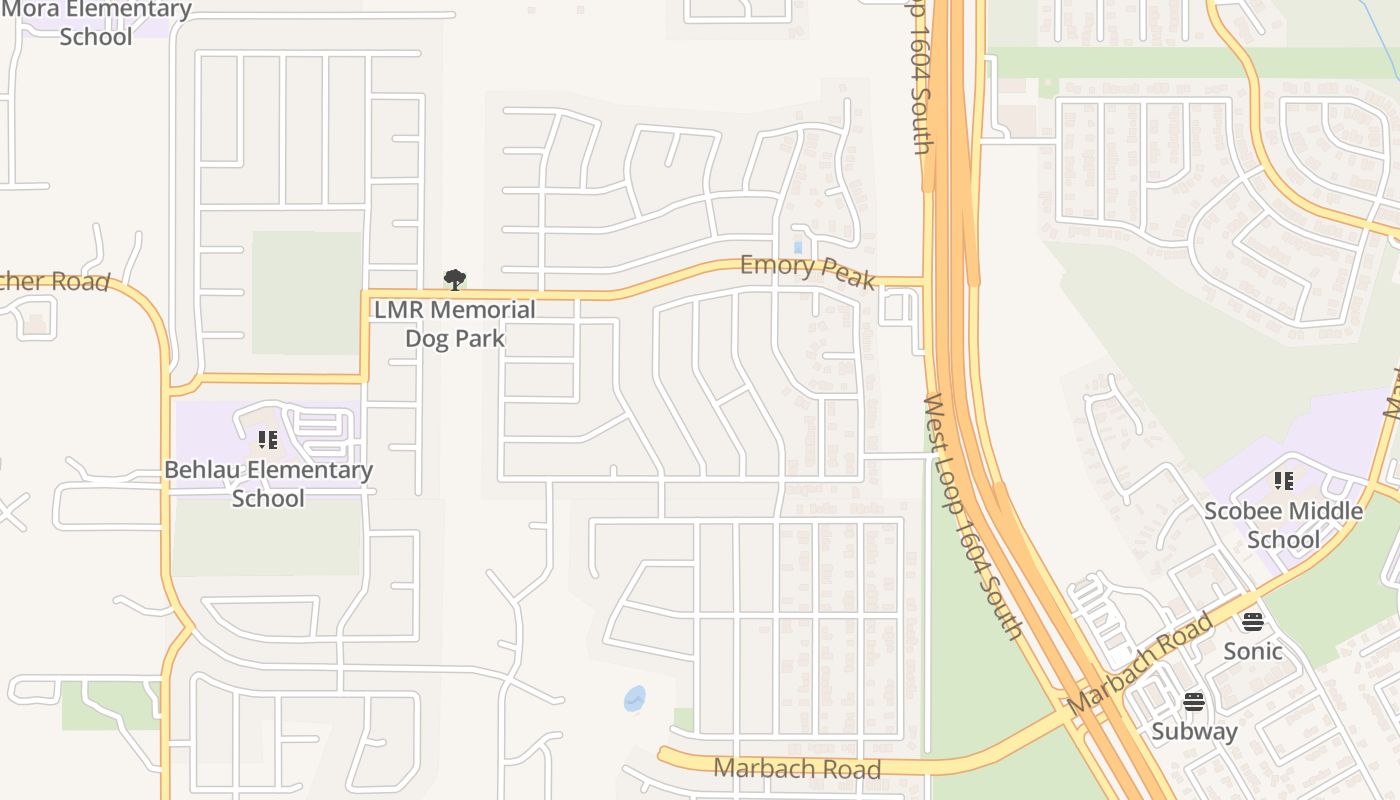This screenshot has width=1400, height=800.
Task: Open the Behlau Elementary School marker
Action: coord(267,439)
